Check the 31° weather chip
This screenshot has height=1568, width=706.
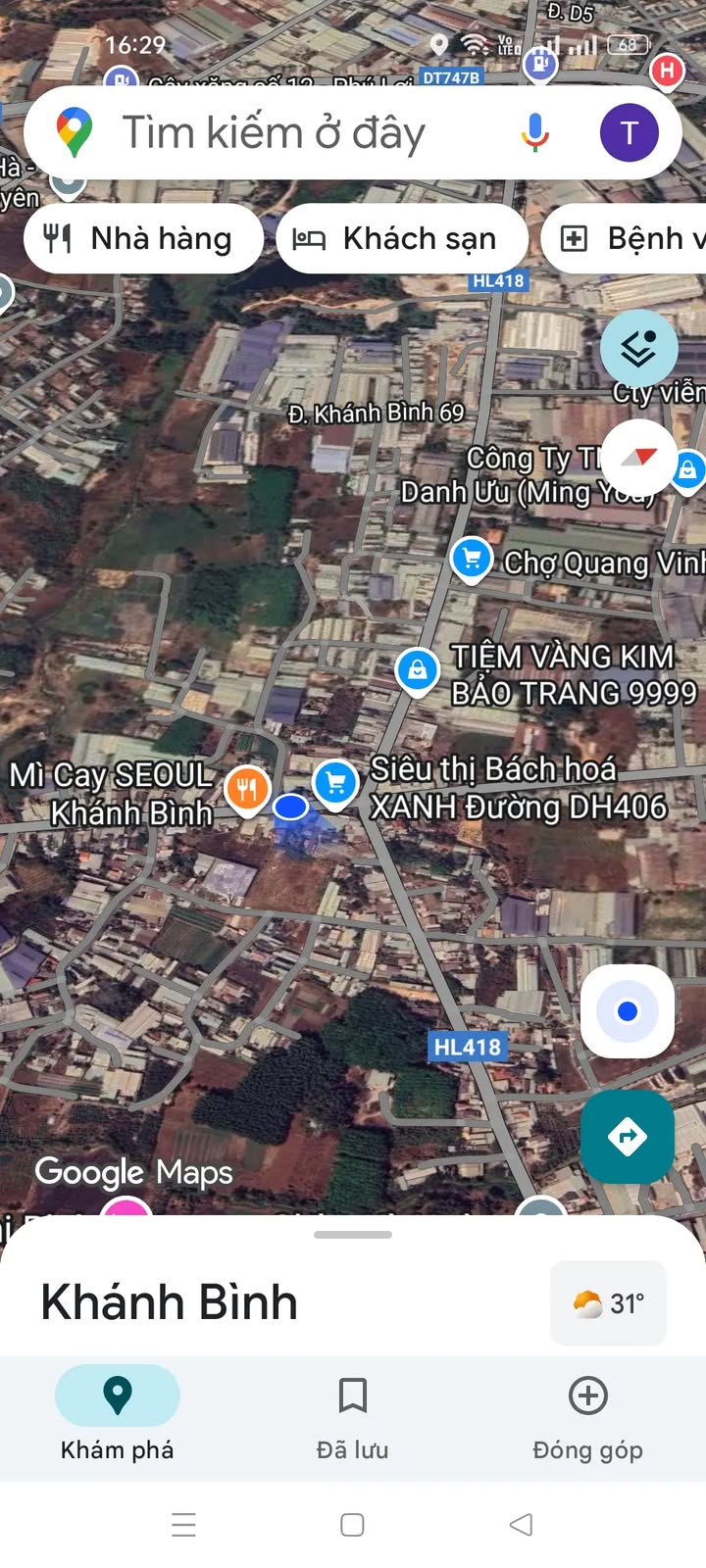609,1303
